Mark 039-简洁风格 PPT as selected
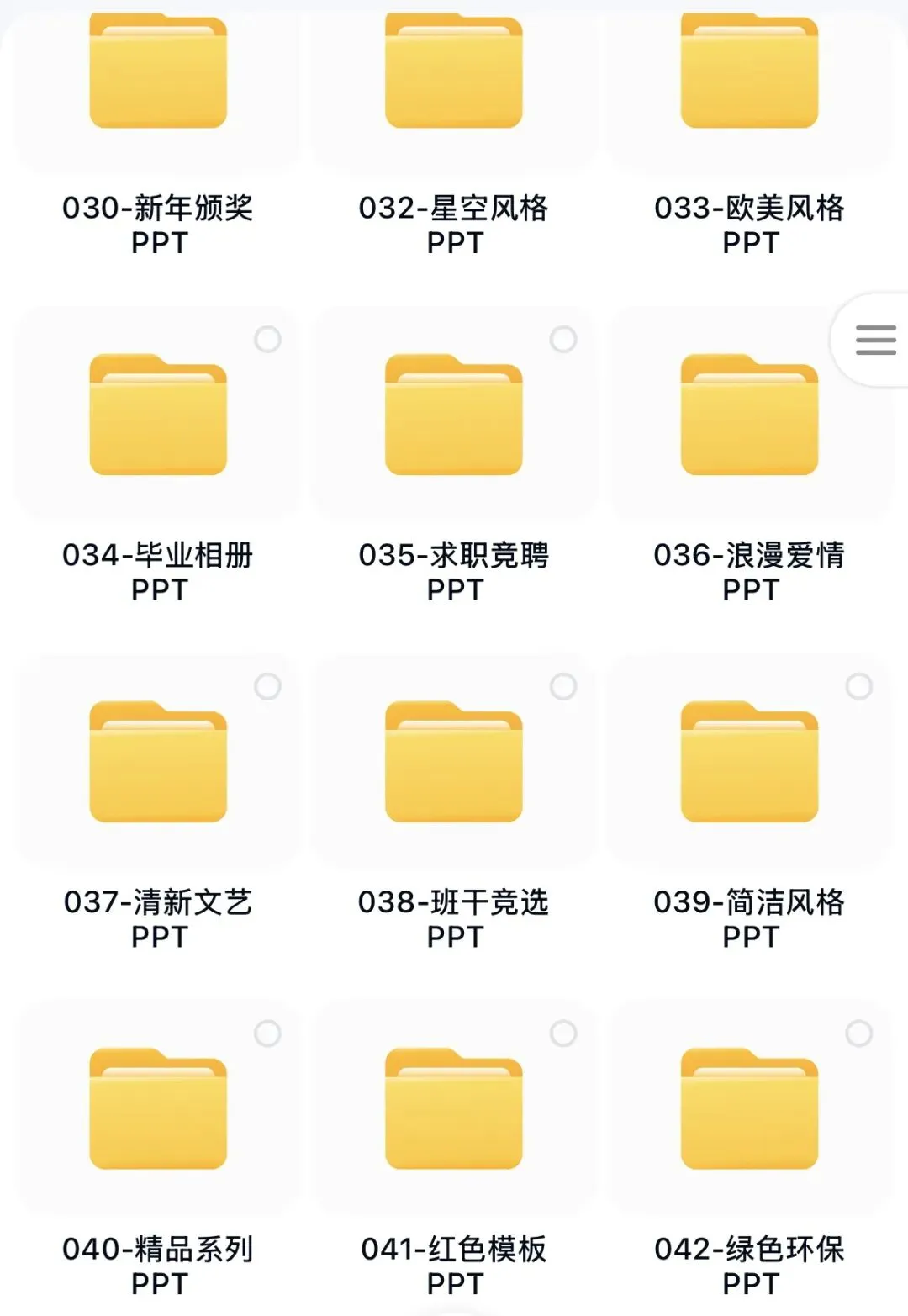 pos(859,686)
